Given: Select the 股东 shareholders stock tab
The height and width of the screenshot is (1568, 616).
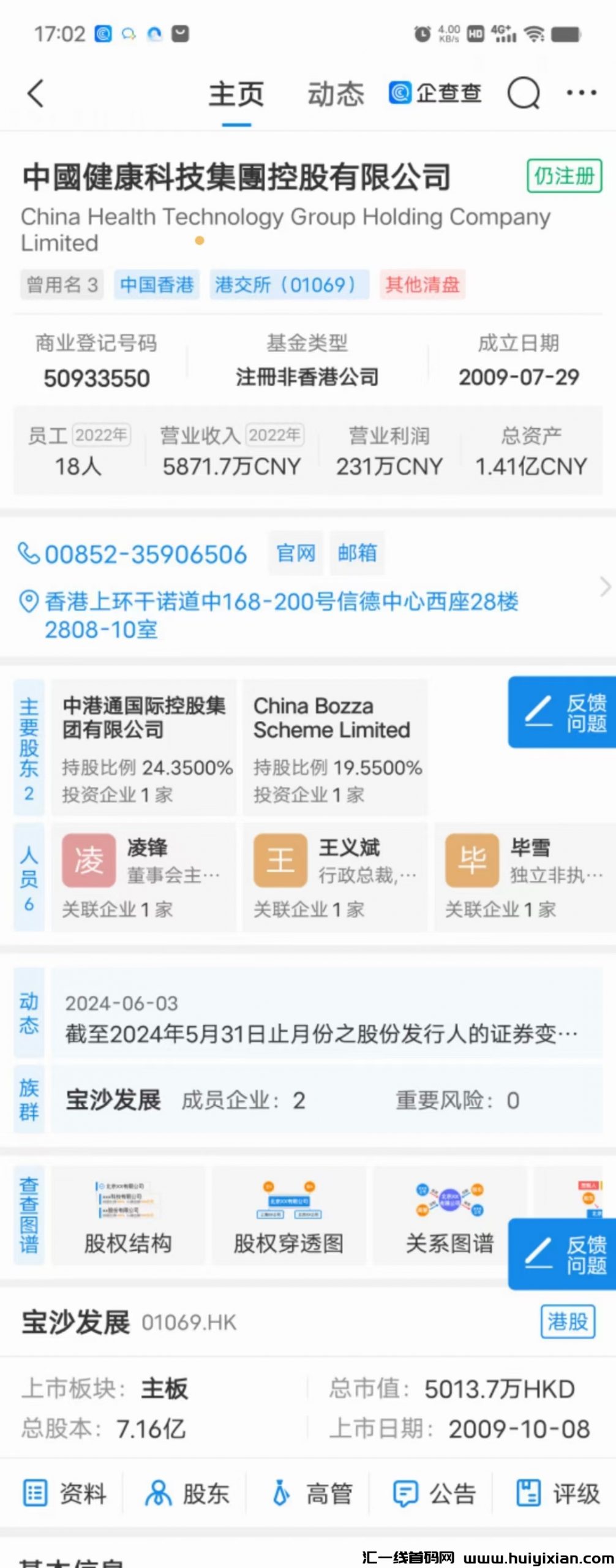Looking at the screenshot, I should tap(187, 1493).
